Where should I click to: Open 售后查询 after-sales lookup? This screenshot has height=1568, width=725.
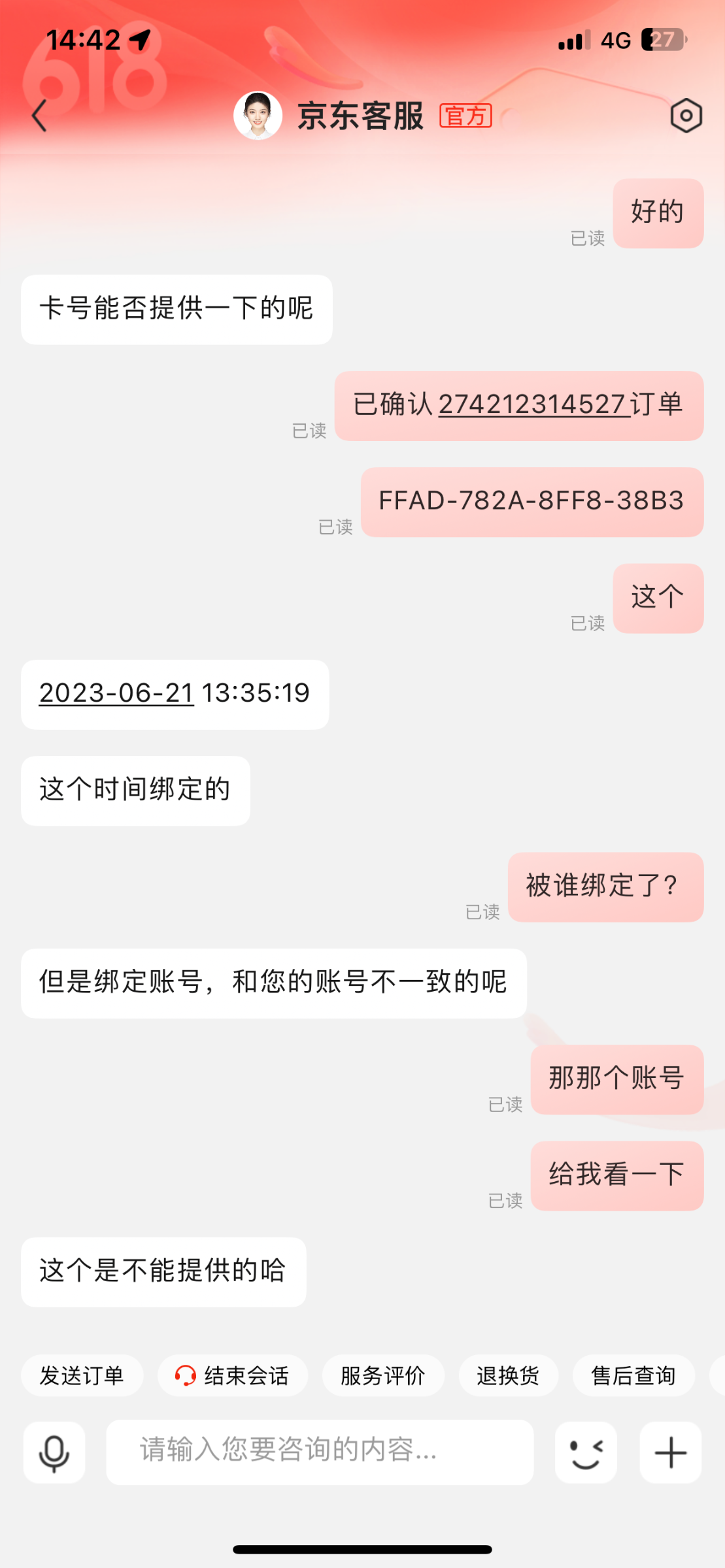pos(633,1375)
